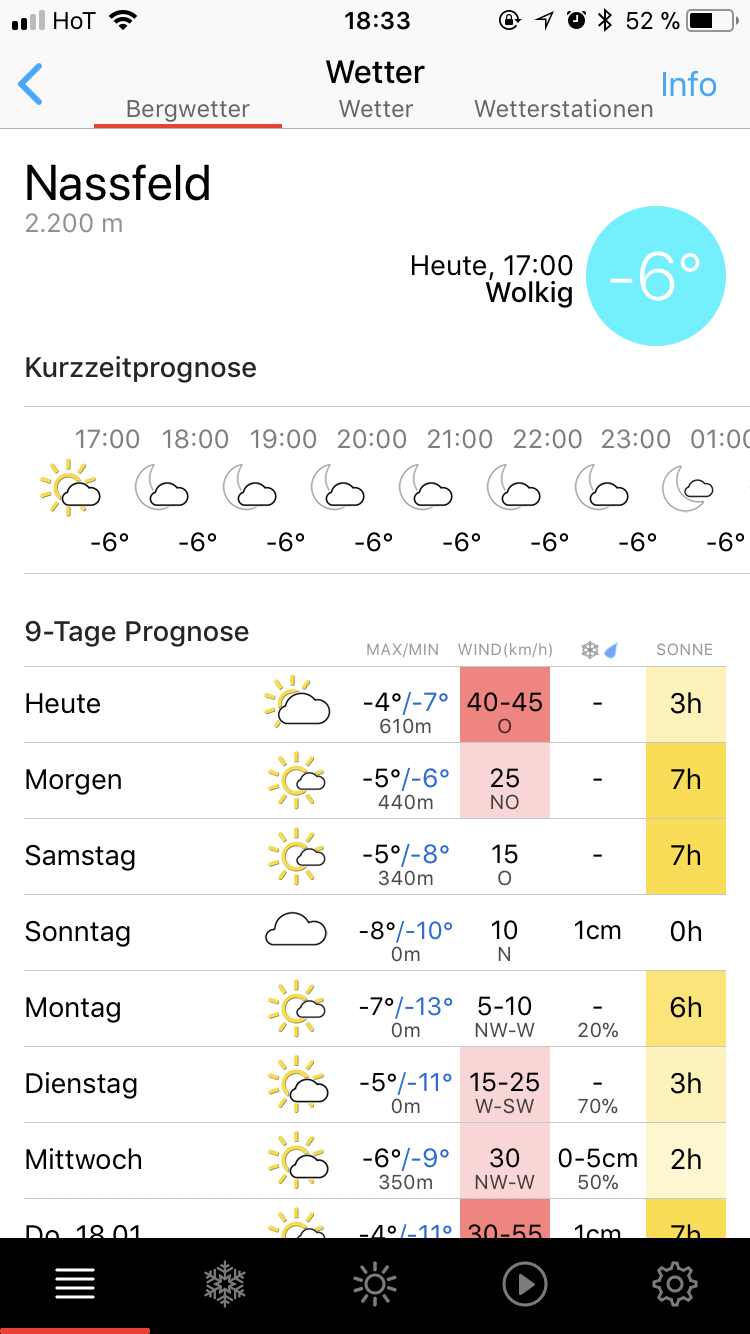750x1334 pixels.
Task: Open the sun weather tab in bottom bar
Action: click(x=375, y=1284)
